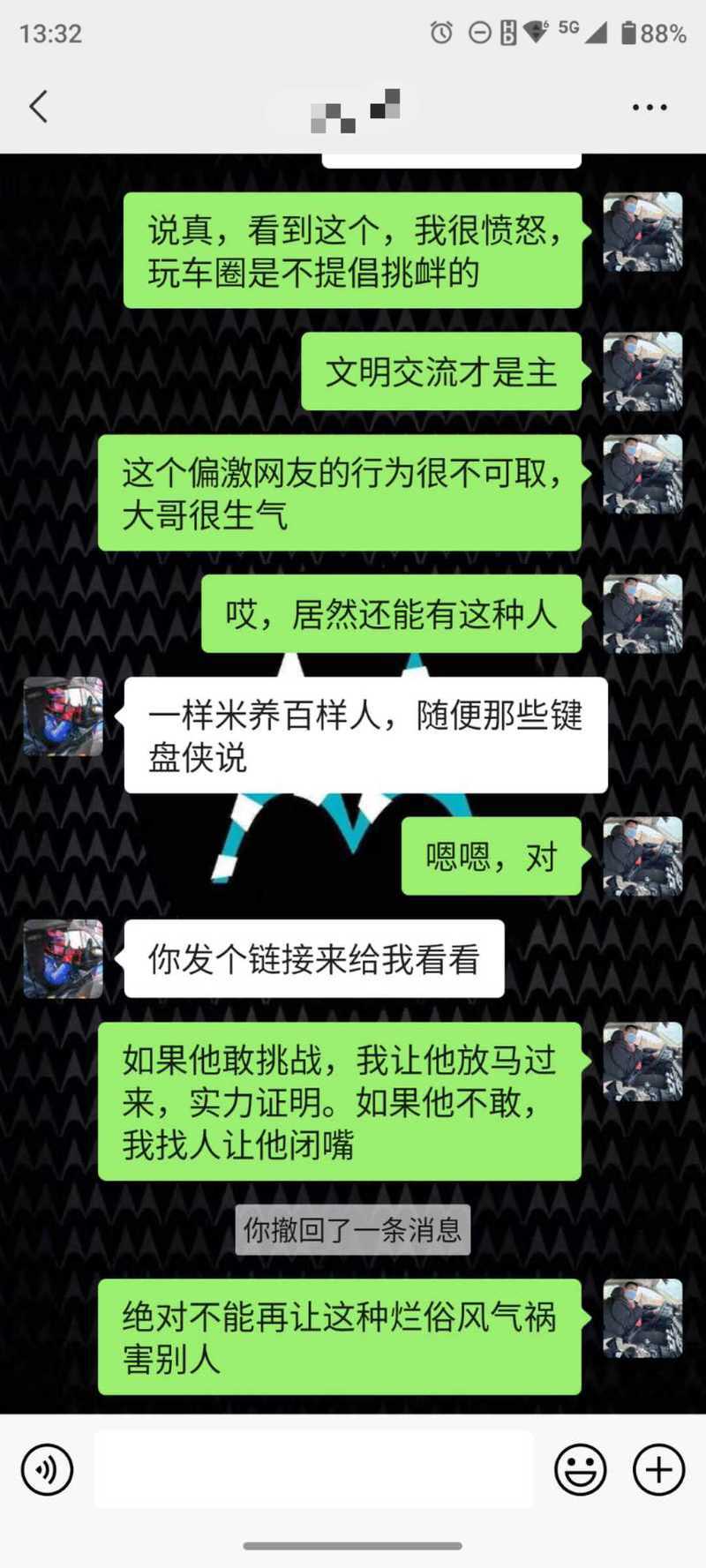This screenshot has height=1568, width=706.
Task: Tap the message text field
Action: (x=313, y=1469)
